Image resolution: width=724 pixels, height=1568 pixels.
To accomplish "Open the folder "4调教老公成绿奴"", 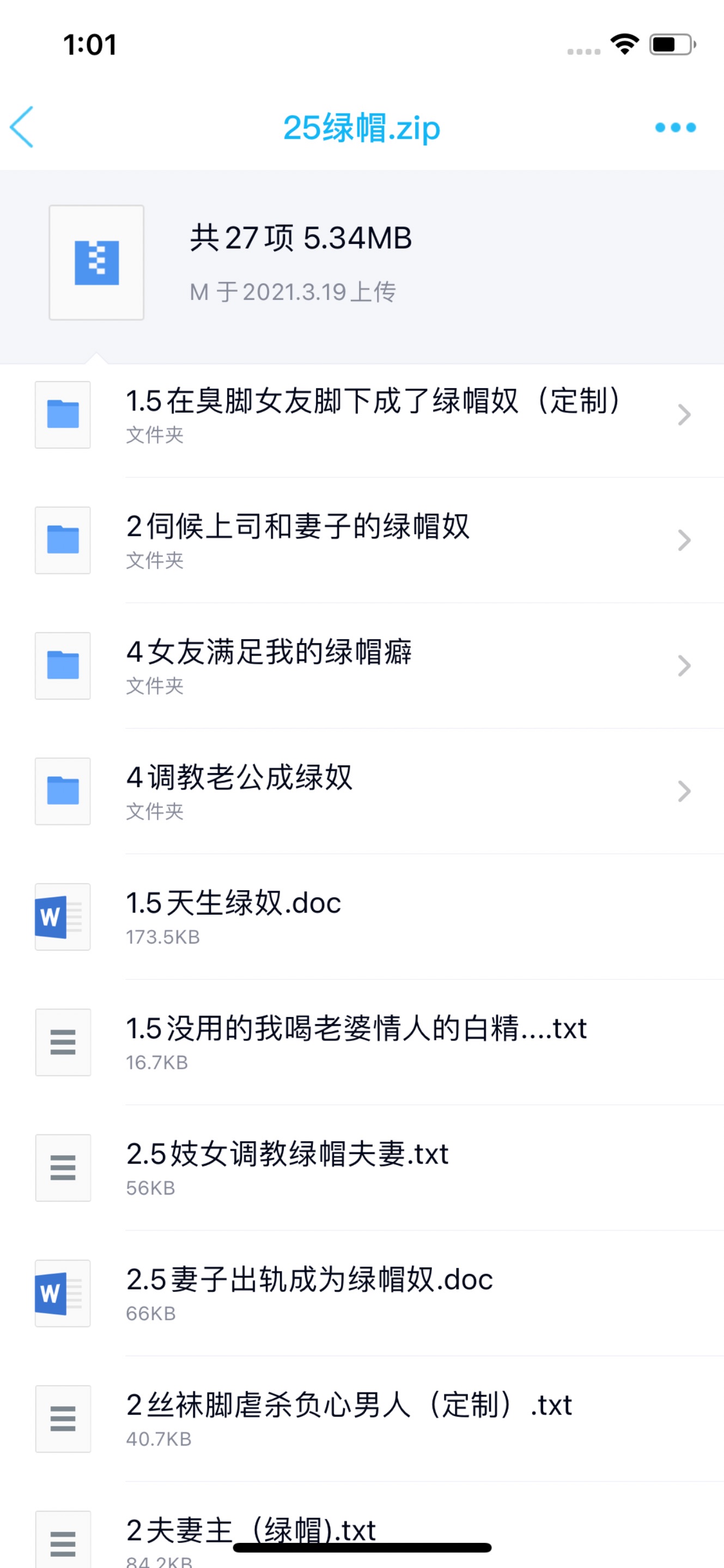I will [x=362, y=791].
